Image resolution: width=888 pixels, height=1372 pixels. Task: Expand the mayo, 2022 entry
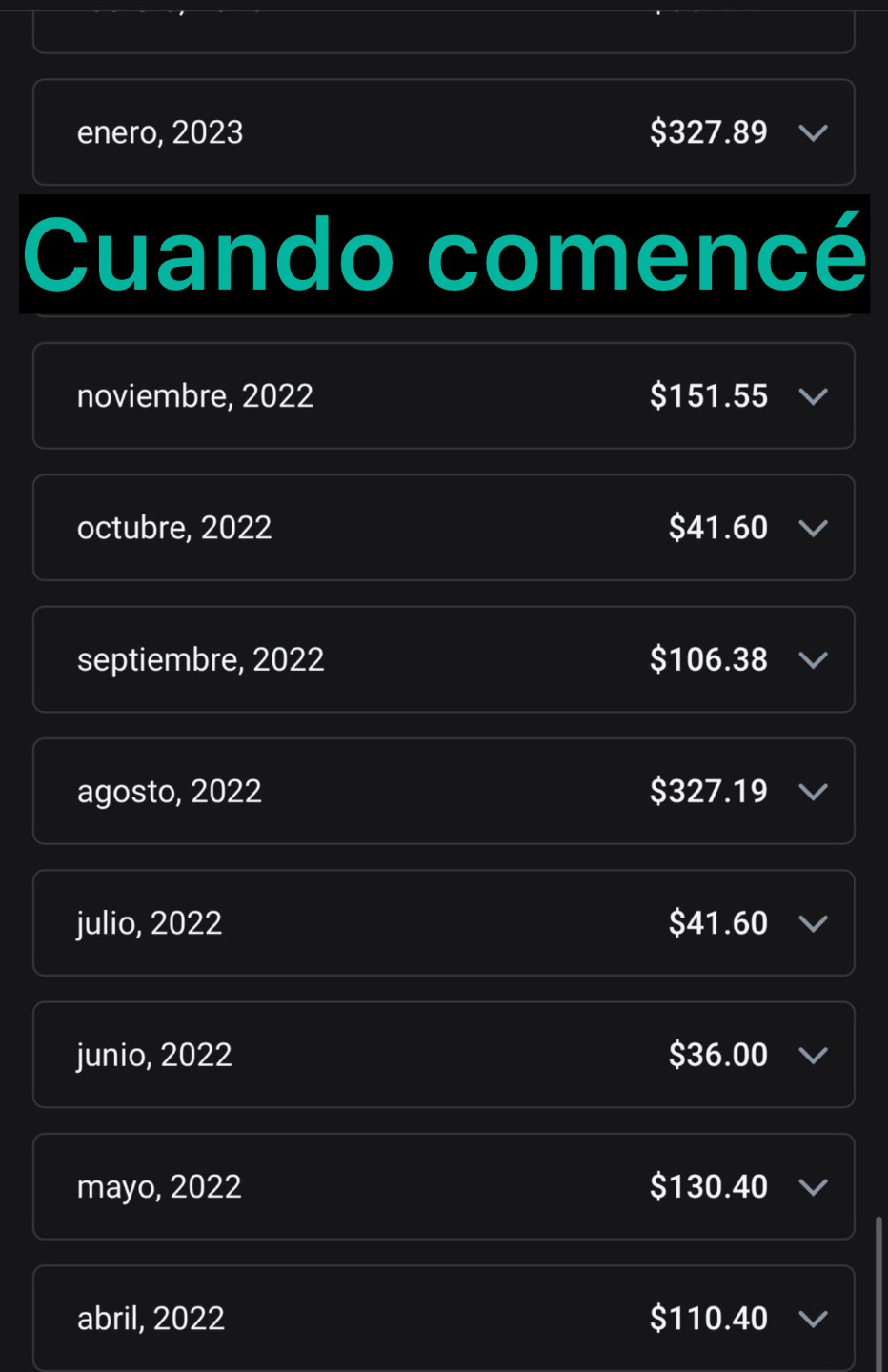[x=813, y=1187]
